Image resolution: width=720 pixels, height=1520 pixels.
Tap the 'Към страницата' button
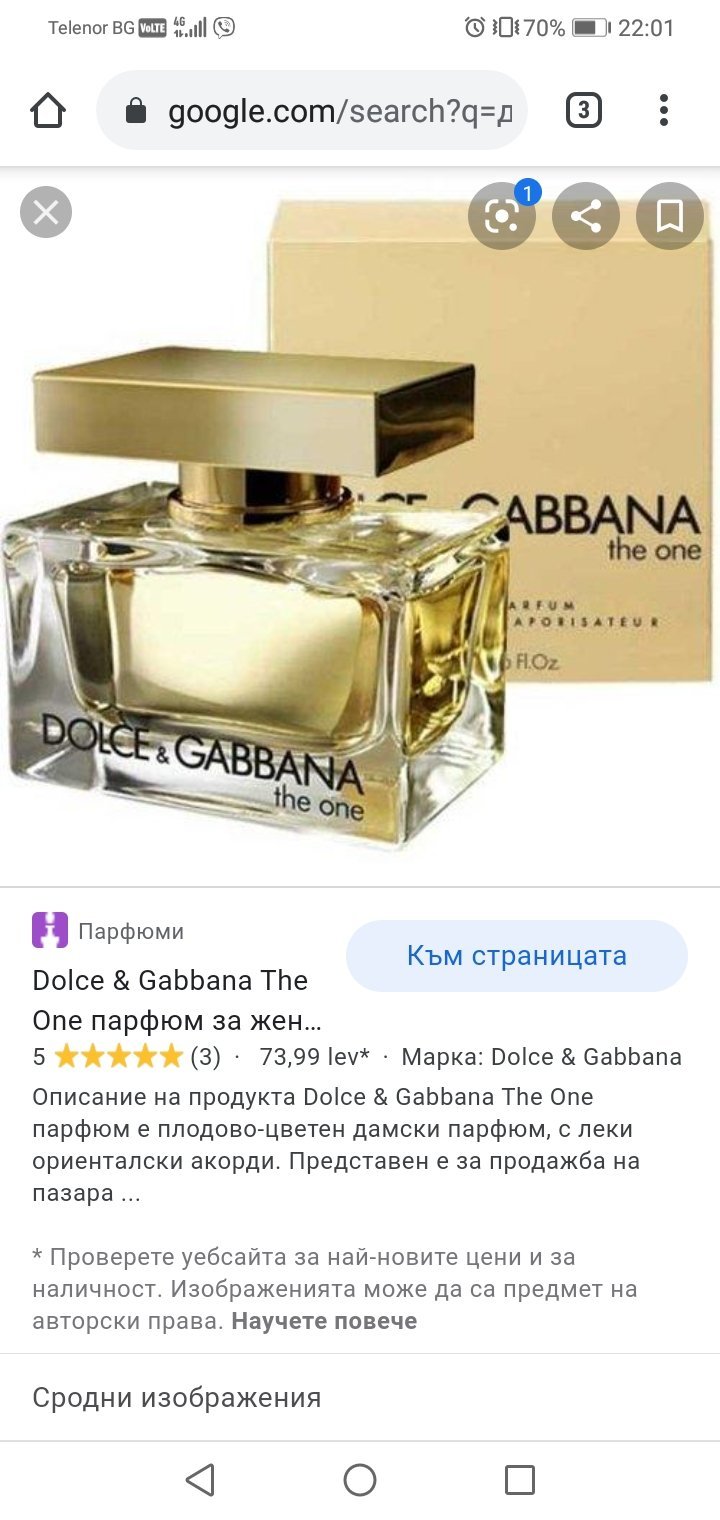tap(516, 956)
